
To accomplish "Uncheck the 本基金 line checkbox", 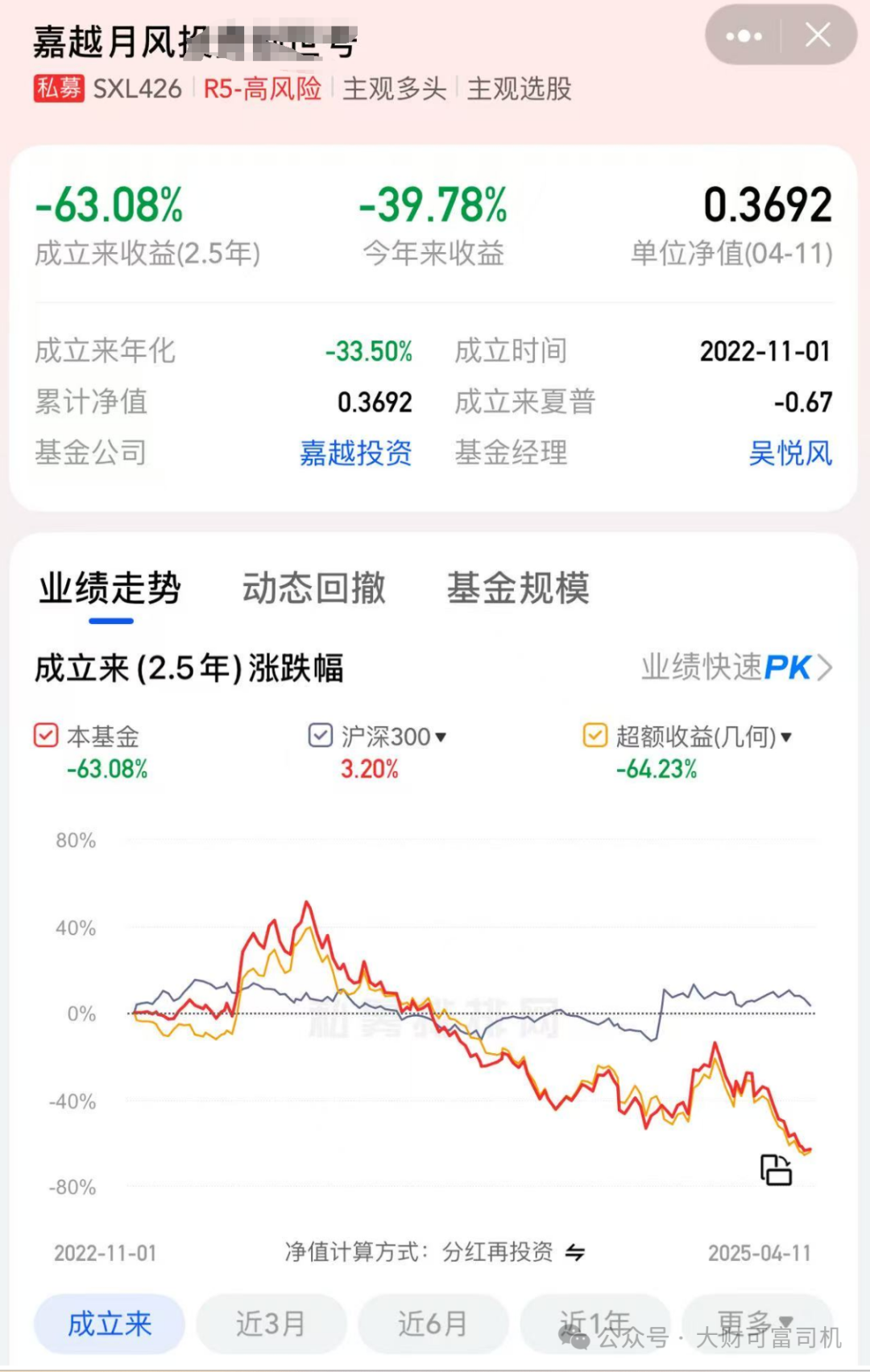I will tap(46, 735).
